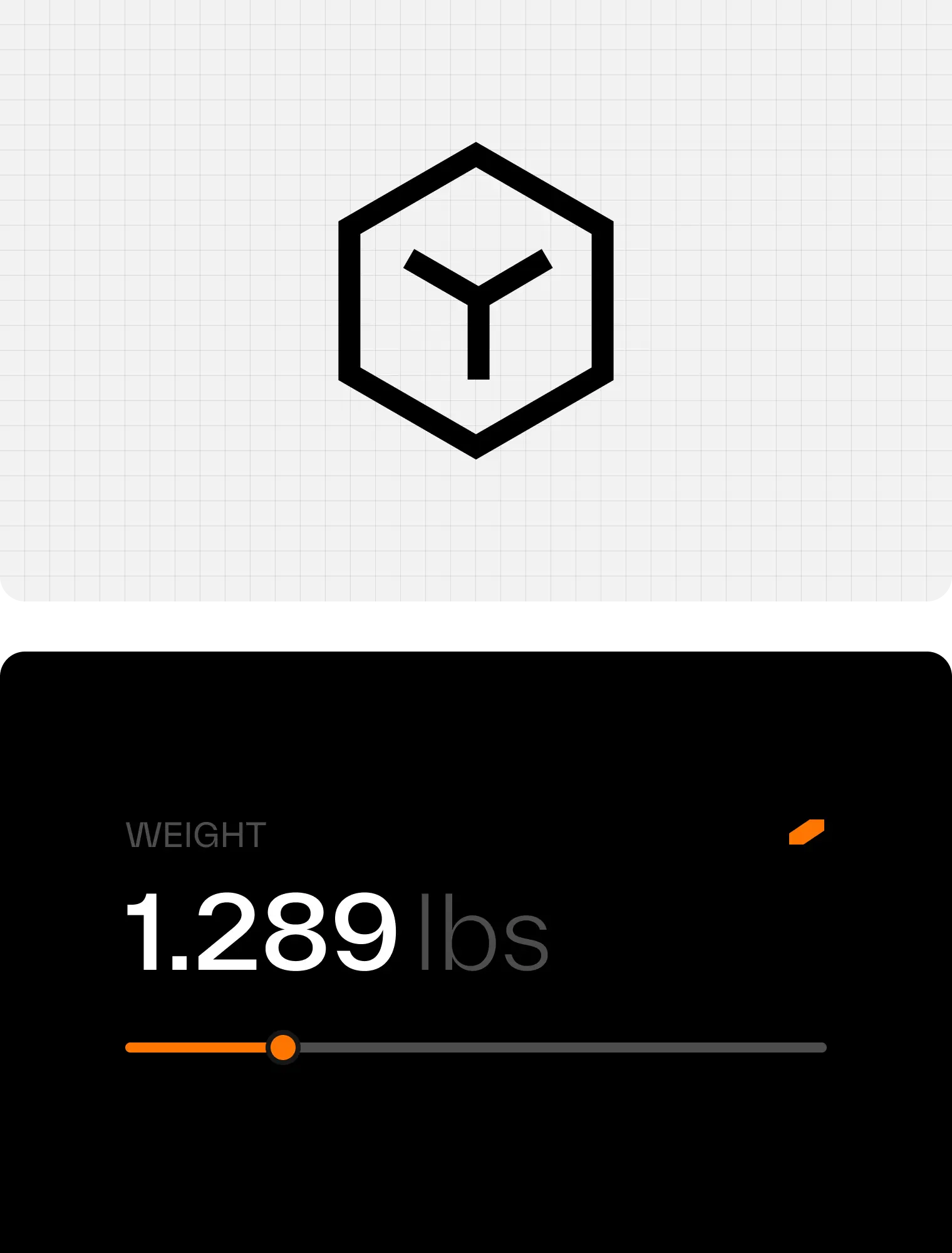Tap the weight slider's orange handle

click(x=283, y=1047)
